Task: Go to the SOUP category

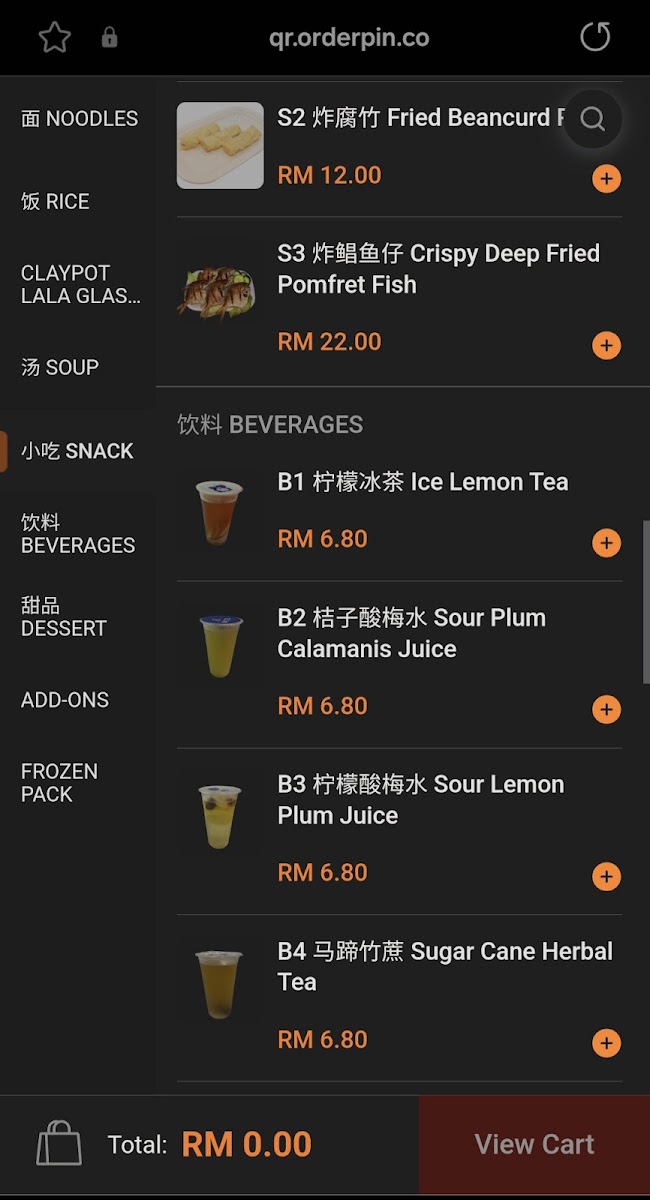Action: (x=60, y=367)
